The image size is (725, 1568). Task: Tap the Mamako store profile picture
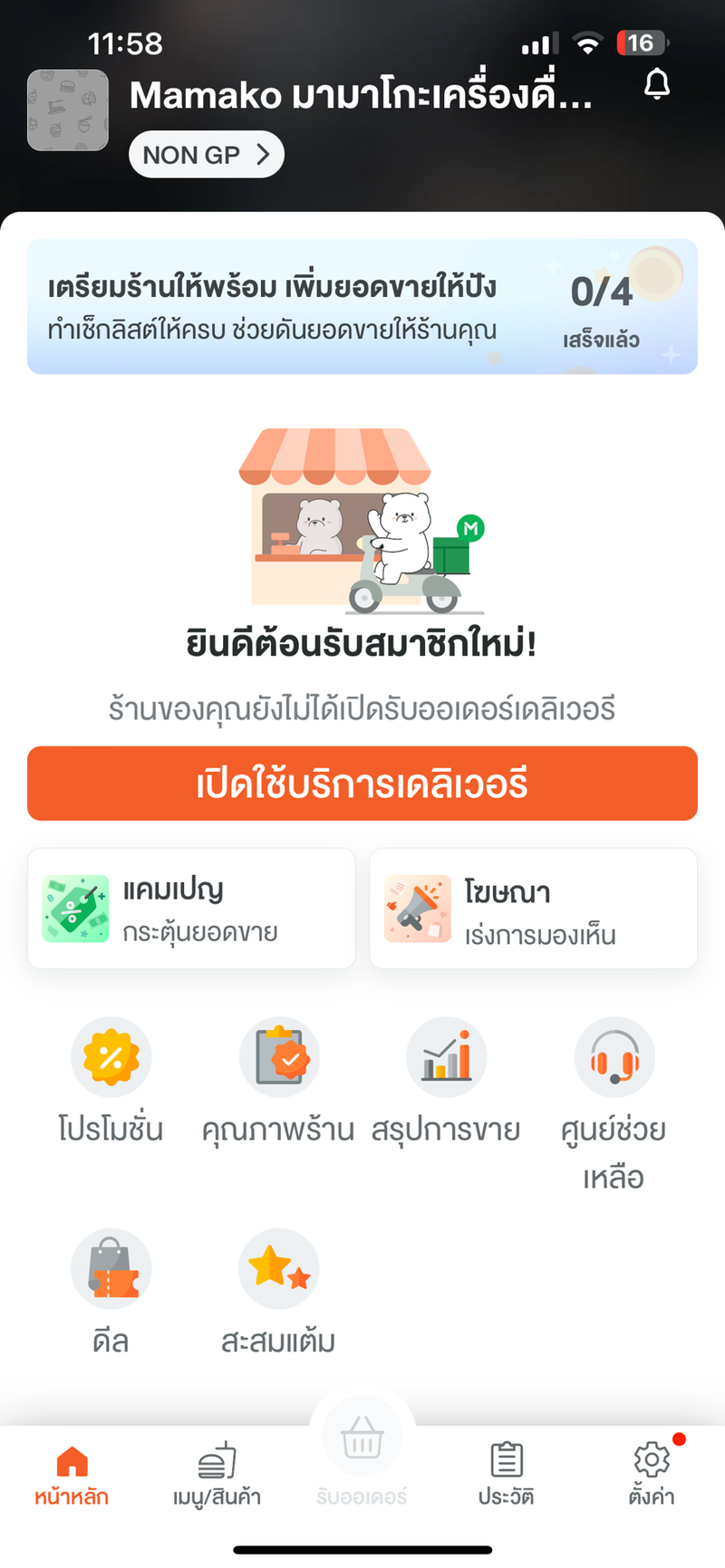pyautogui.click(x=67, y=110)
